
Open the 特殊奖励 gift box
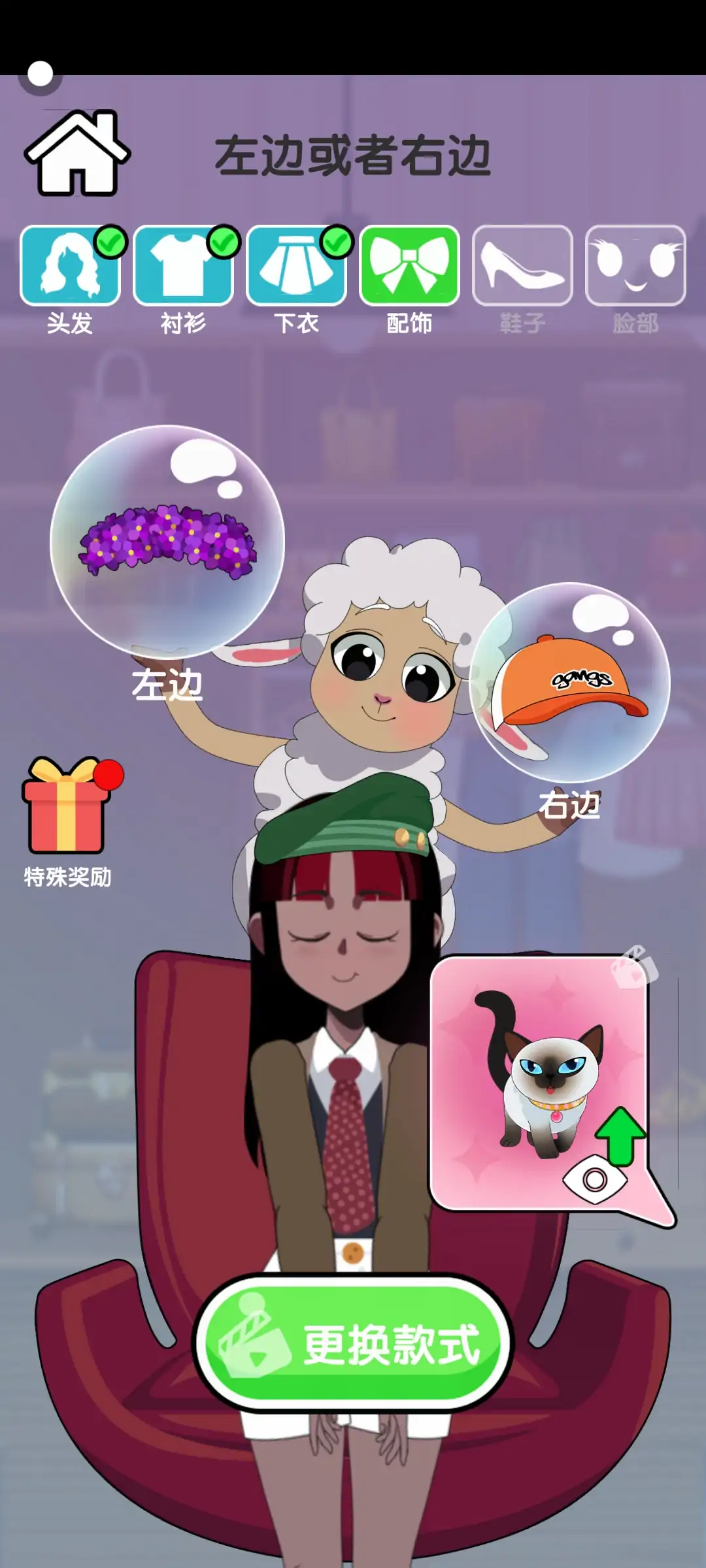[66, 808]
